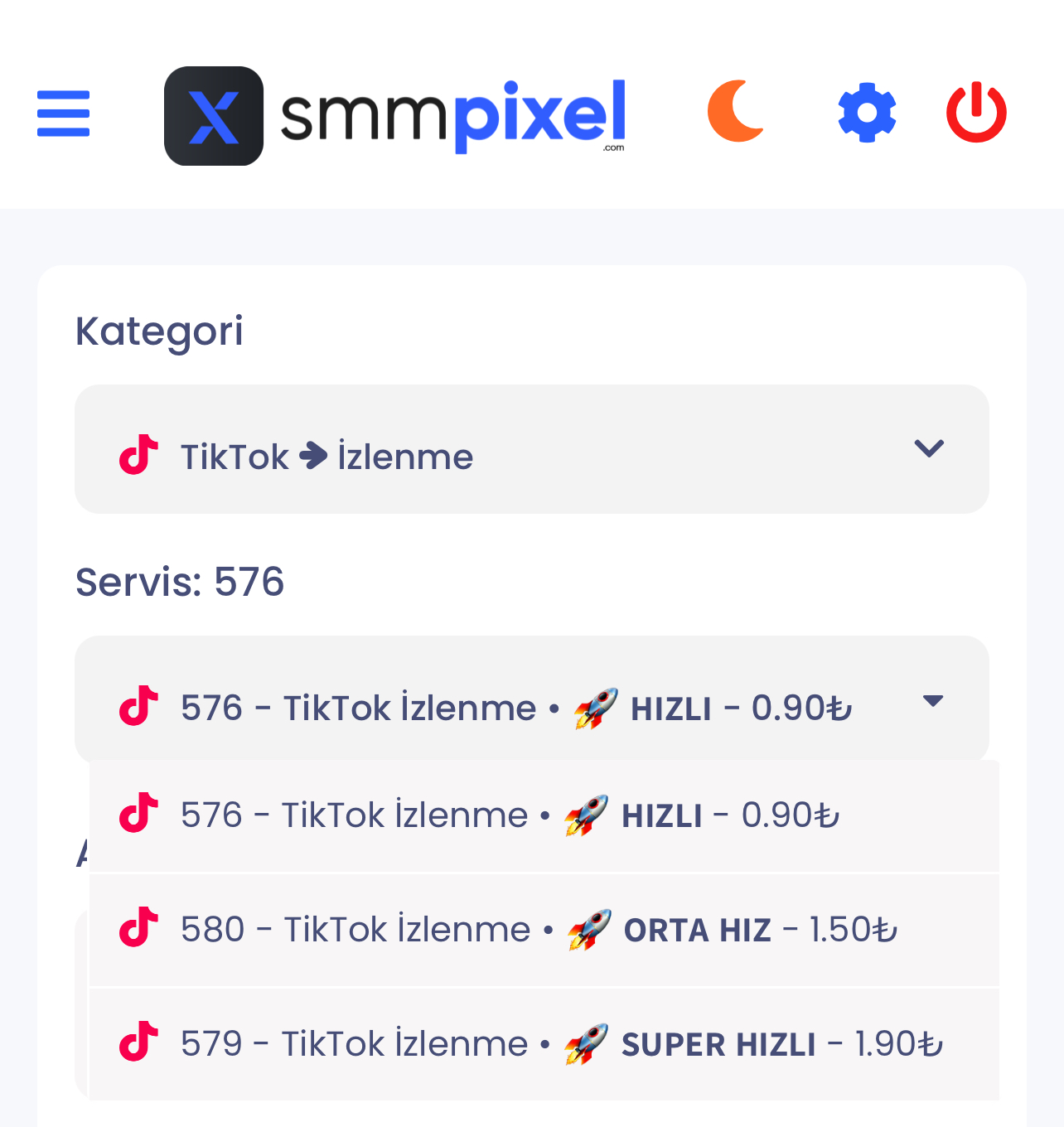Switch to dark mode with the moon icon
1064x1127 pixels.
click(736, 111)
